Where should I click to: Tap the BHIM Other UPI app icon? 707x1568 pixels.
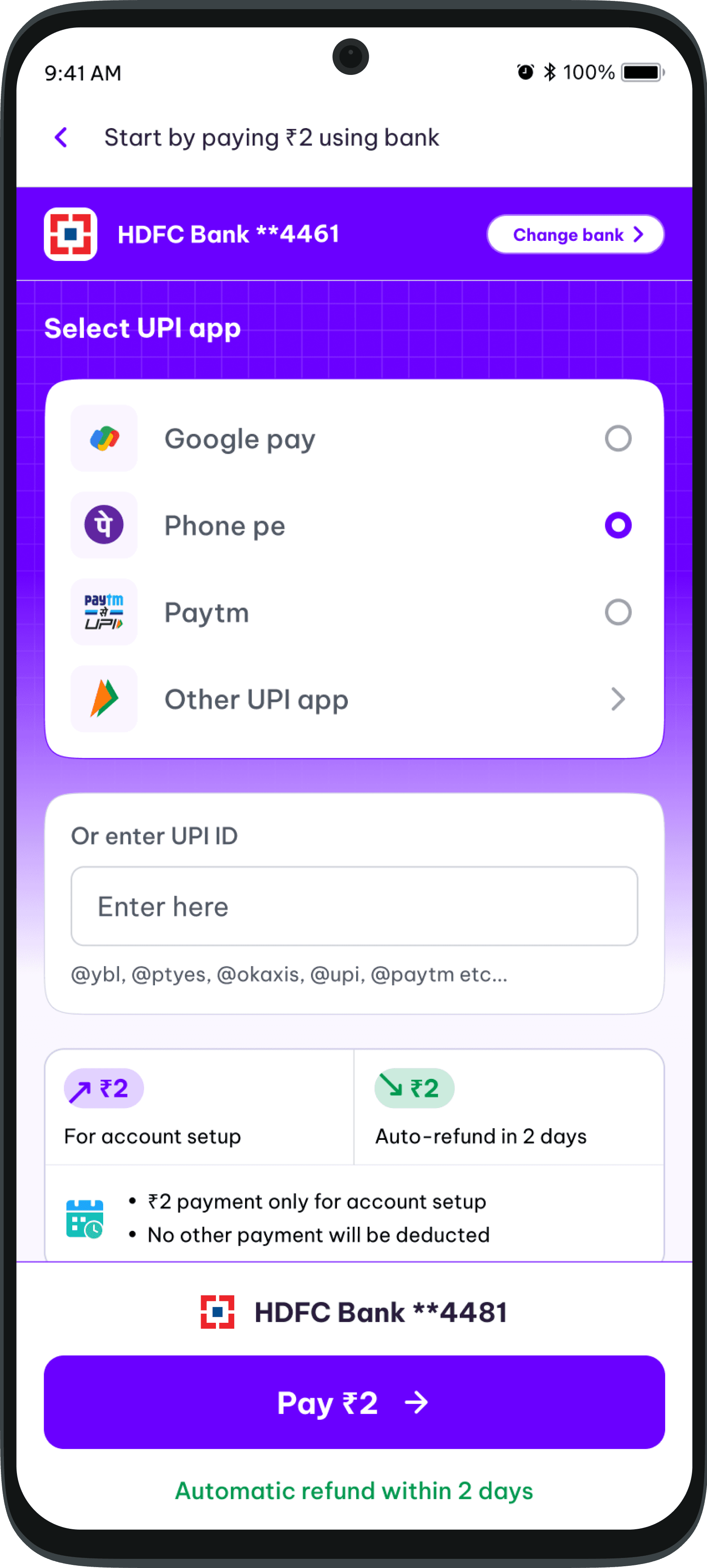coord(104,699)
